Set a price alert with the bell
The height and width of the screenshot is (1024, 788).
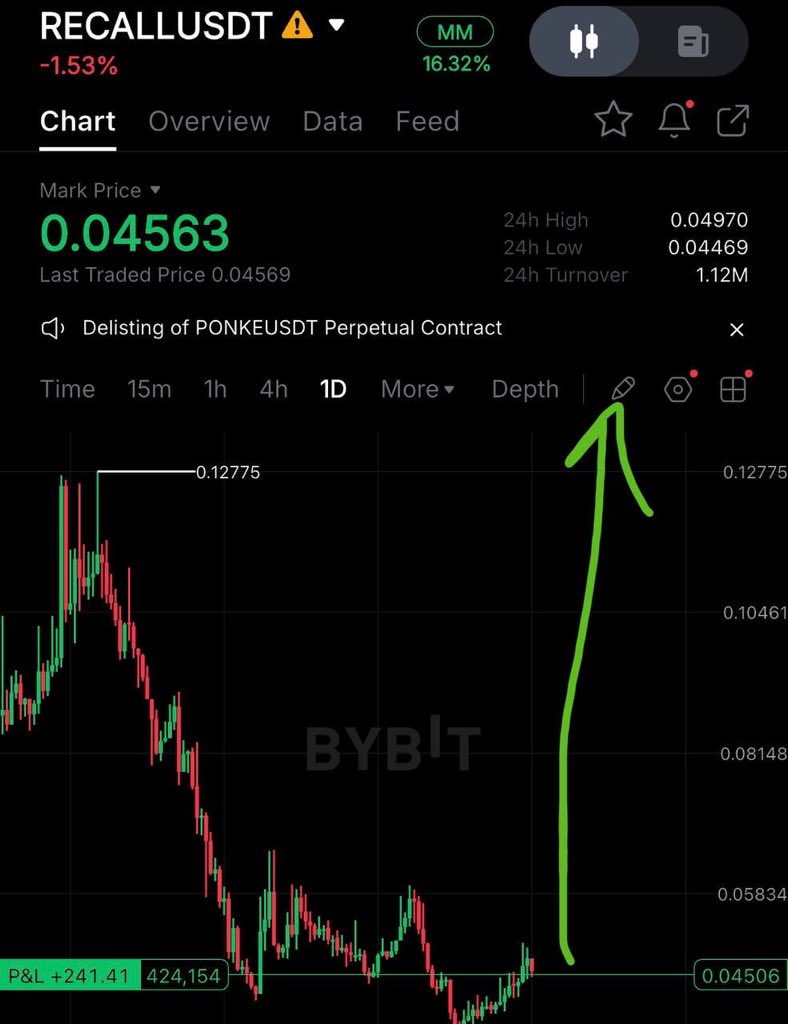pyautogui.click(x=675, y=121)
